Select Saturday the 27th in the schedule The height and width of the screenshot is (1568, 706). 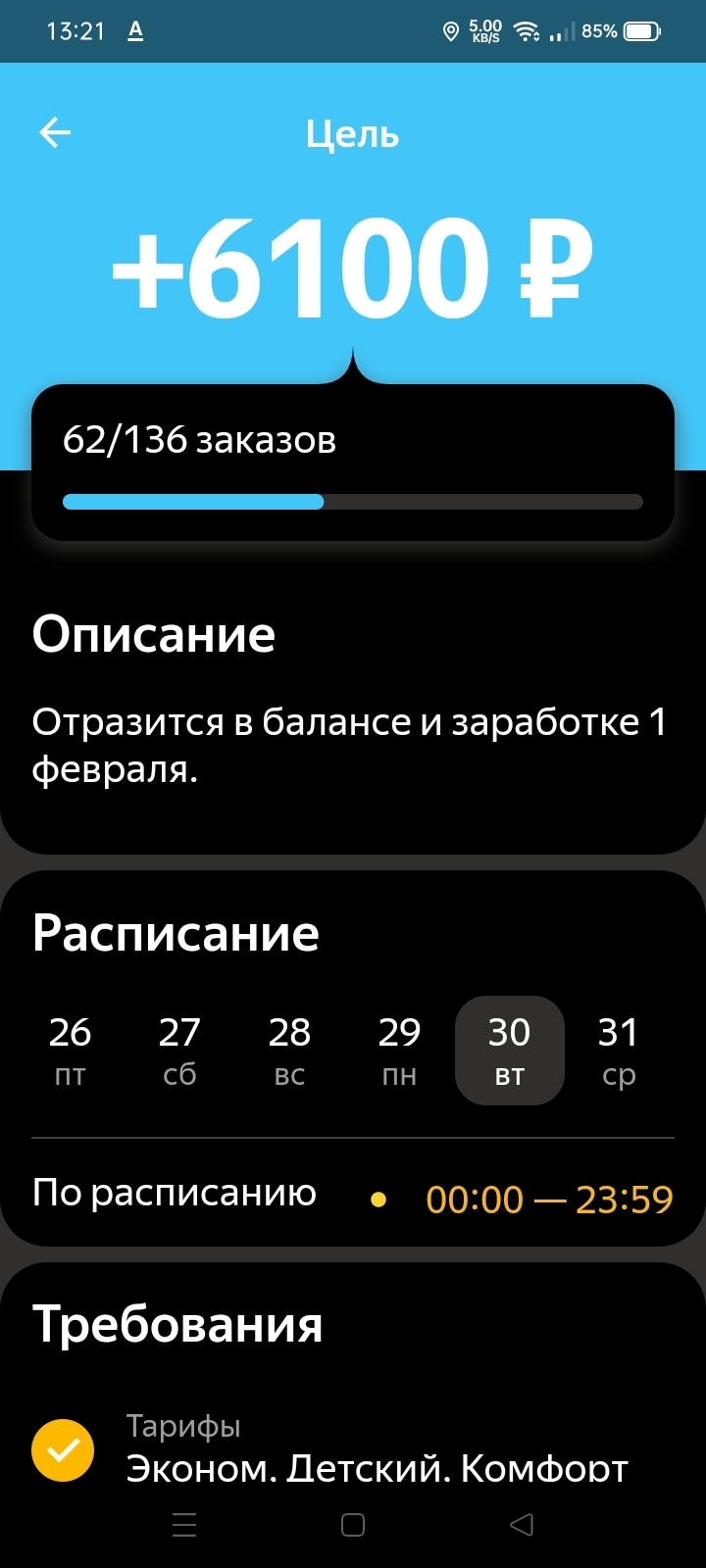point(179,1051)
